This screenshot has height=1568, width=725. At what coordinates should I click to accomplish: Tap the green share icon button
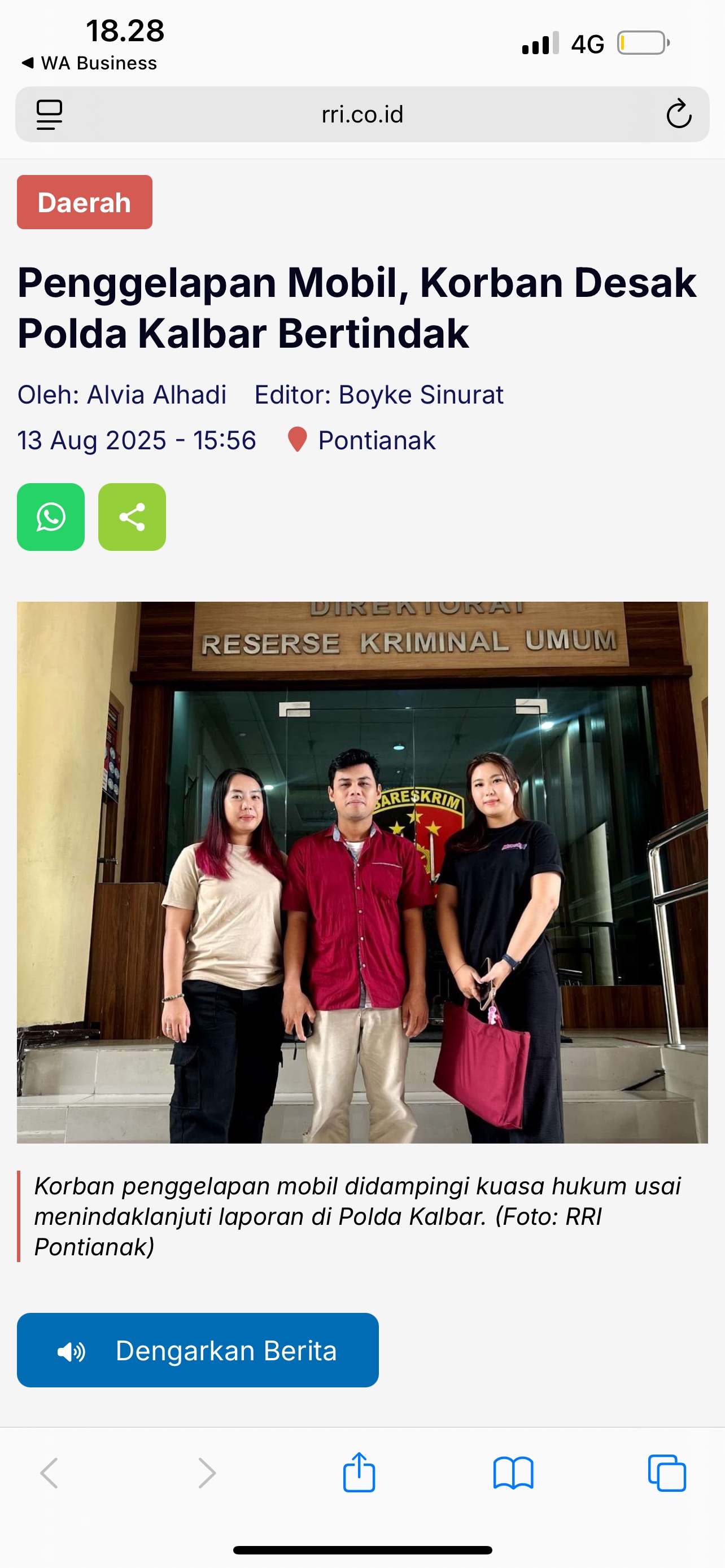pos(132,517)
